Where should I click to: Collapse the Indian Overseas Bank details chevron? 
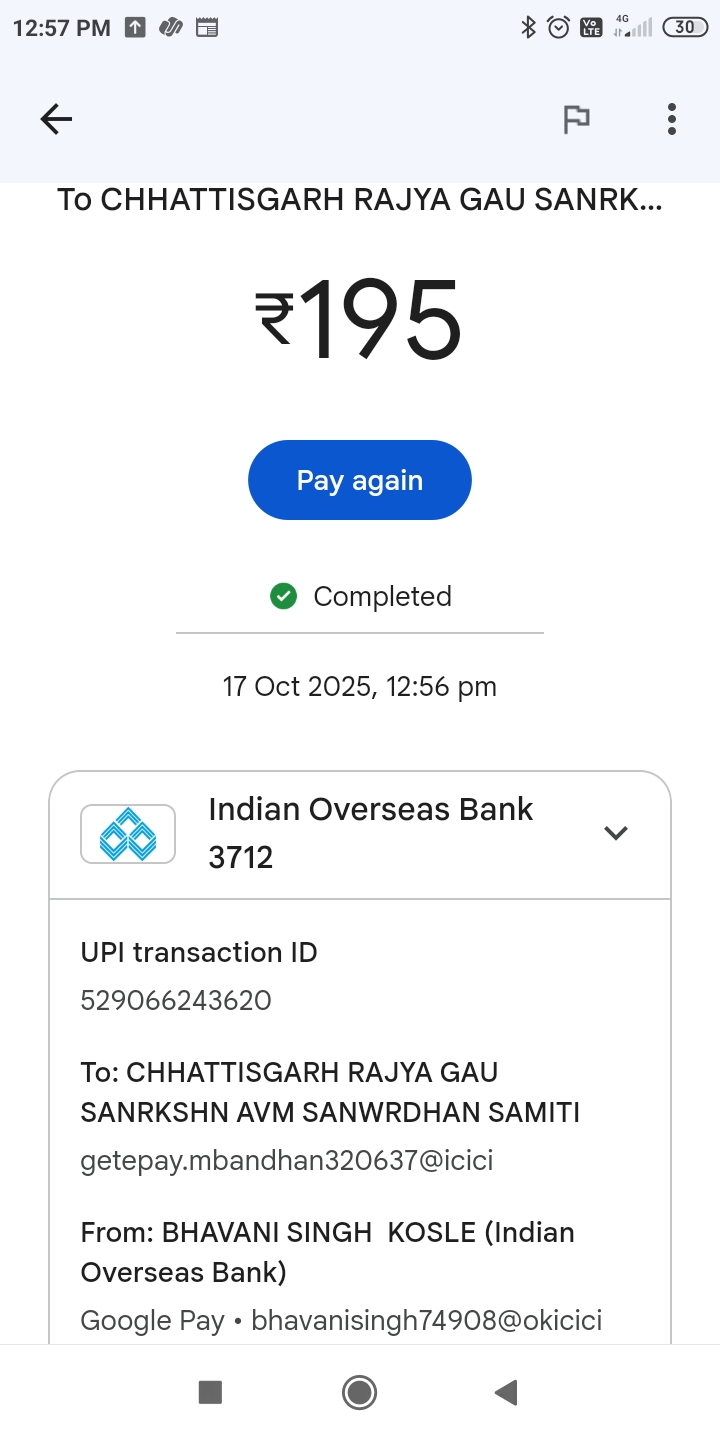click(x=615, y=832)
